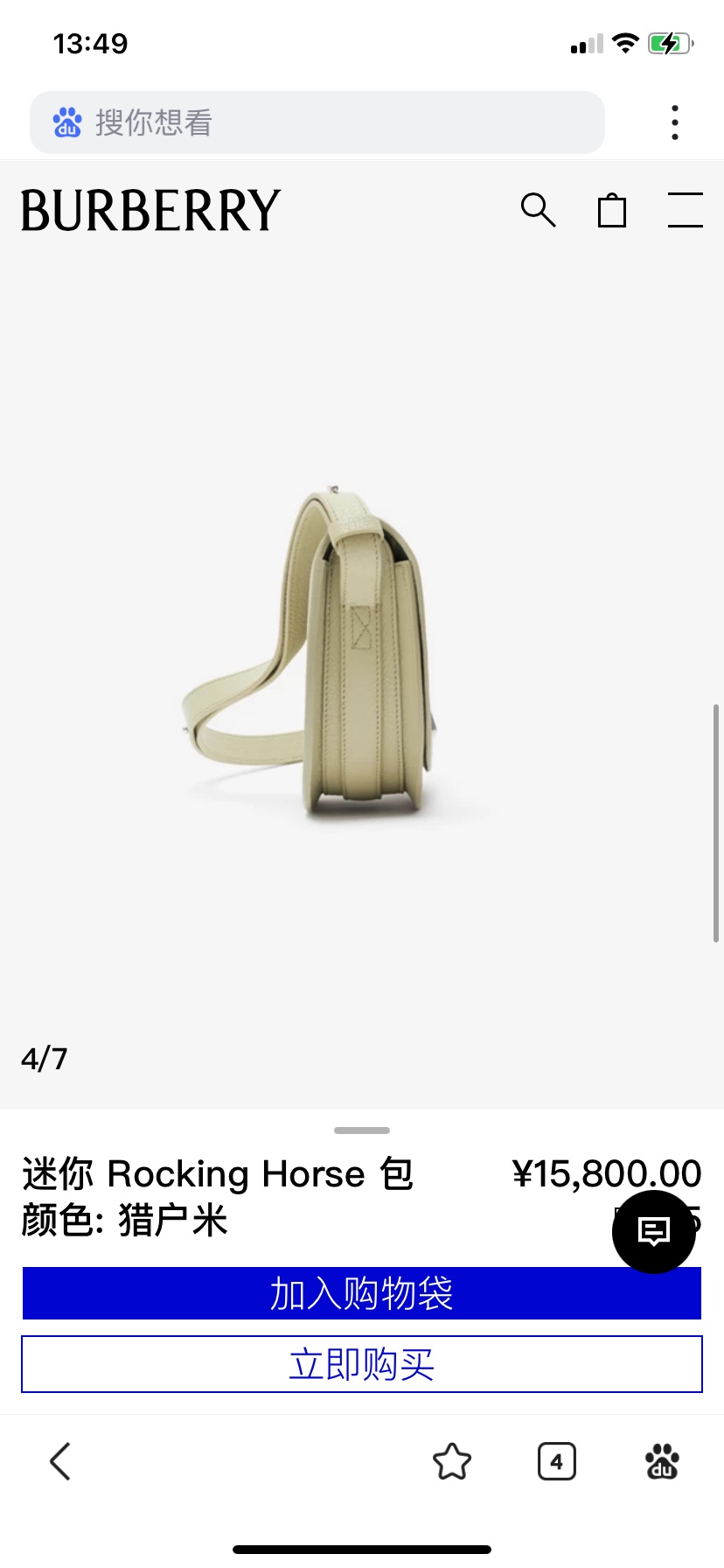Open the shopping bag
Image resolution: width=724 pixels, height=1568 pixels.
(x=612, y=210)
